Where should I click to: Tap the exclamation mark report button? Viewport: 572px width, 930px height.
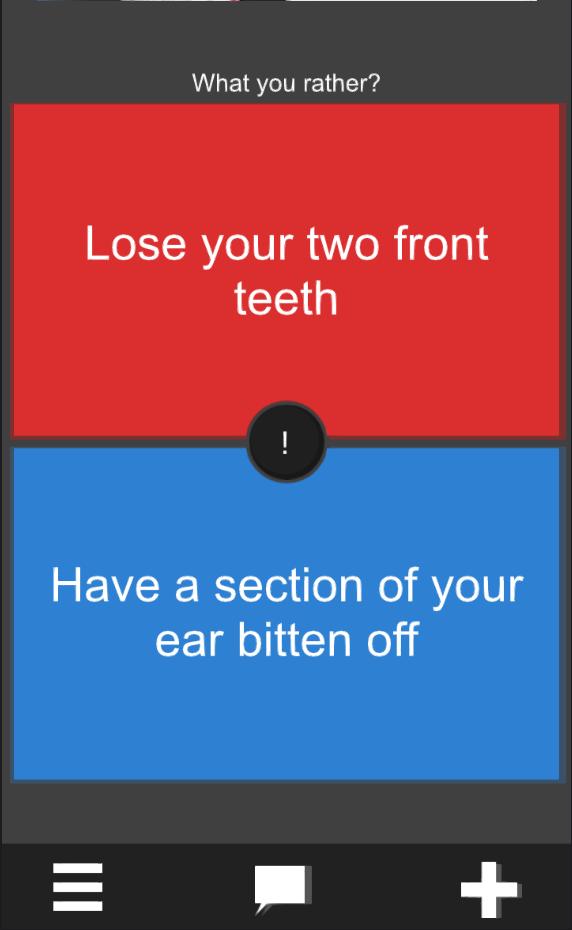click(x=286, y=442)
